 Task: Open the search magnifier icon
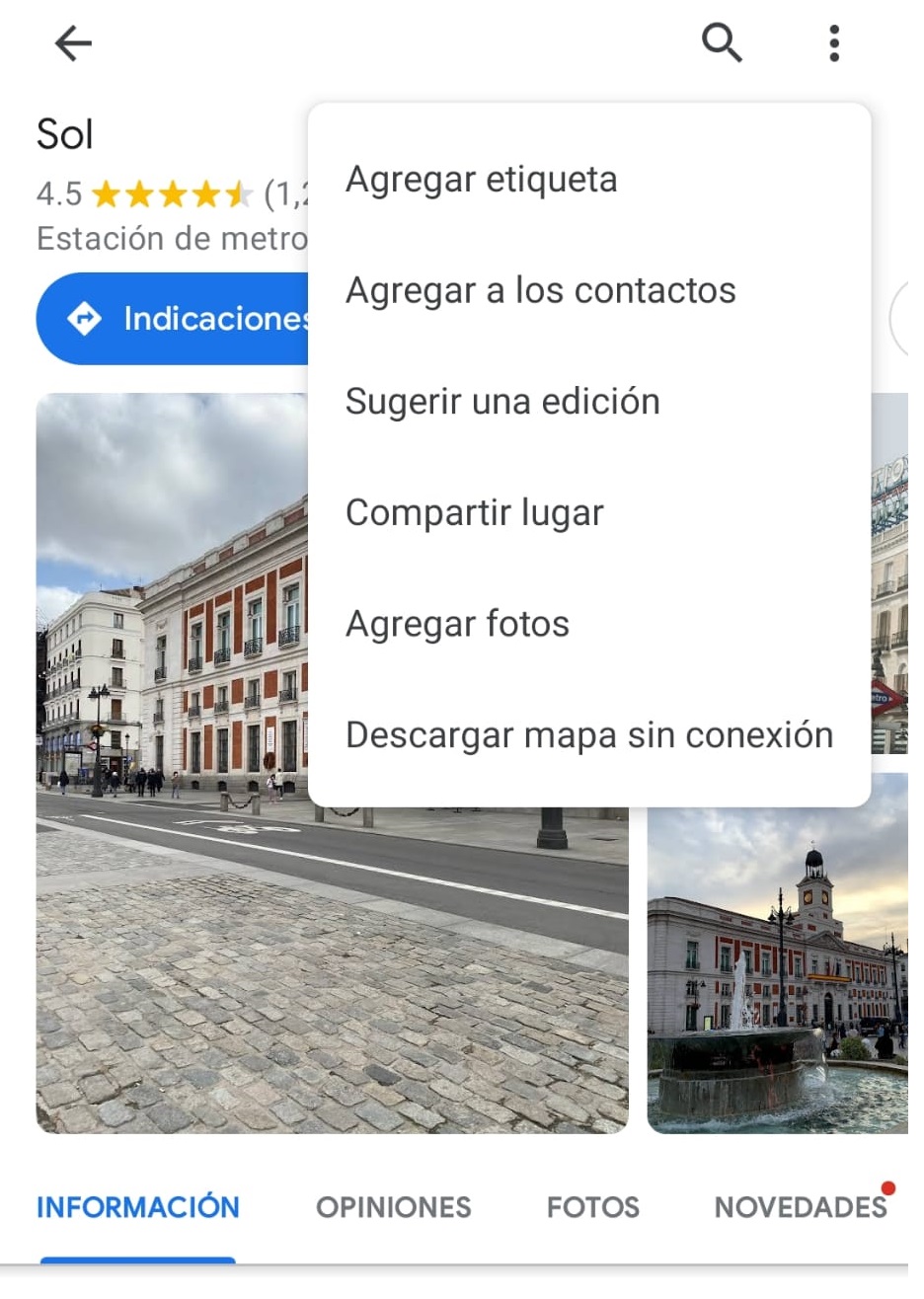click(722, 43)
